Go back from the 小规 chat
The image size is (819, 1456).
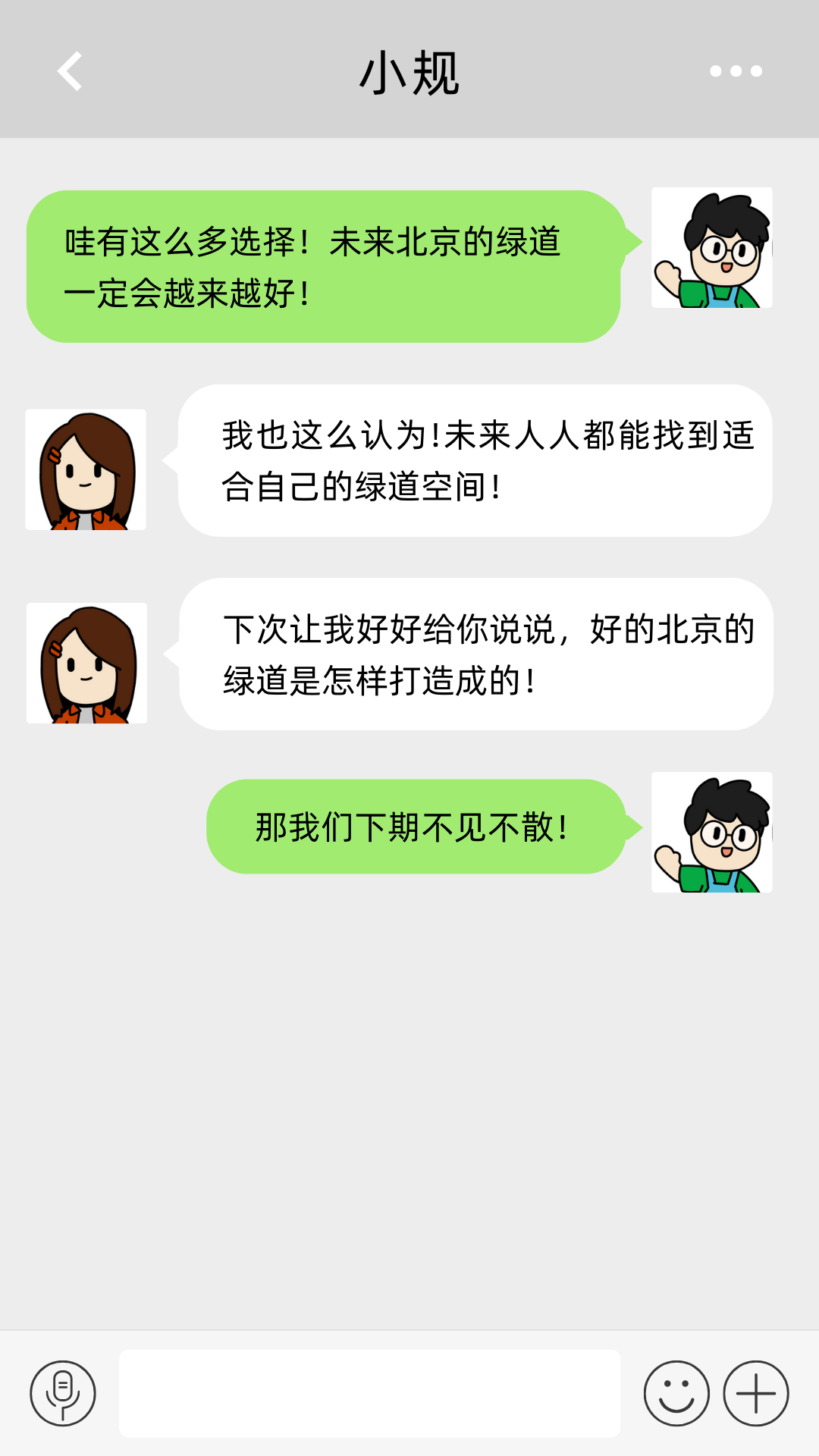70,72
